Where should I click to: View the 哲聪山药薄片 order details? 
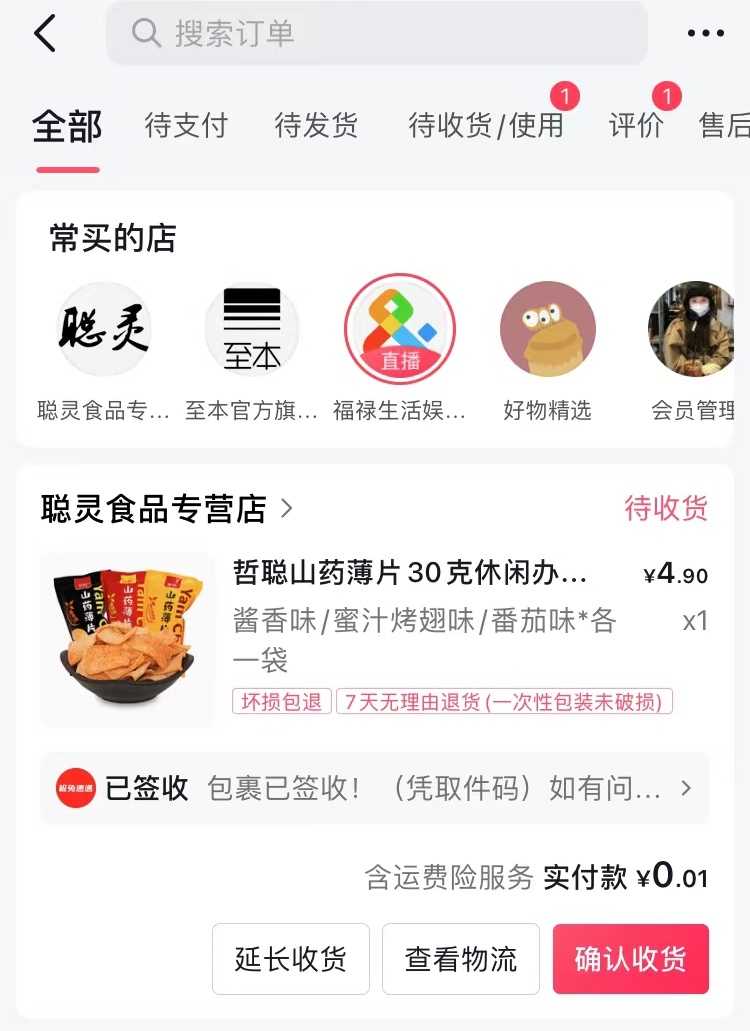pos(409,573)
